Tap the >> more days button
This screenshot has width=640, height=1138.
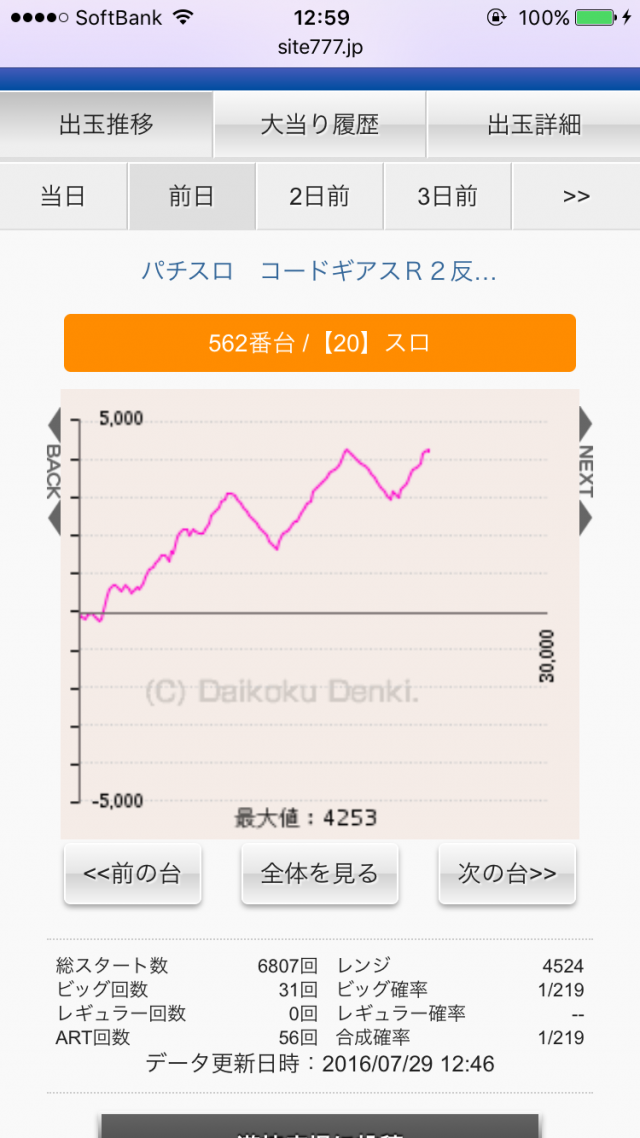tap(576, 196)
